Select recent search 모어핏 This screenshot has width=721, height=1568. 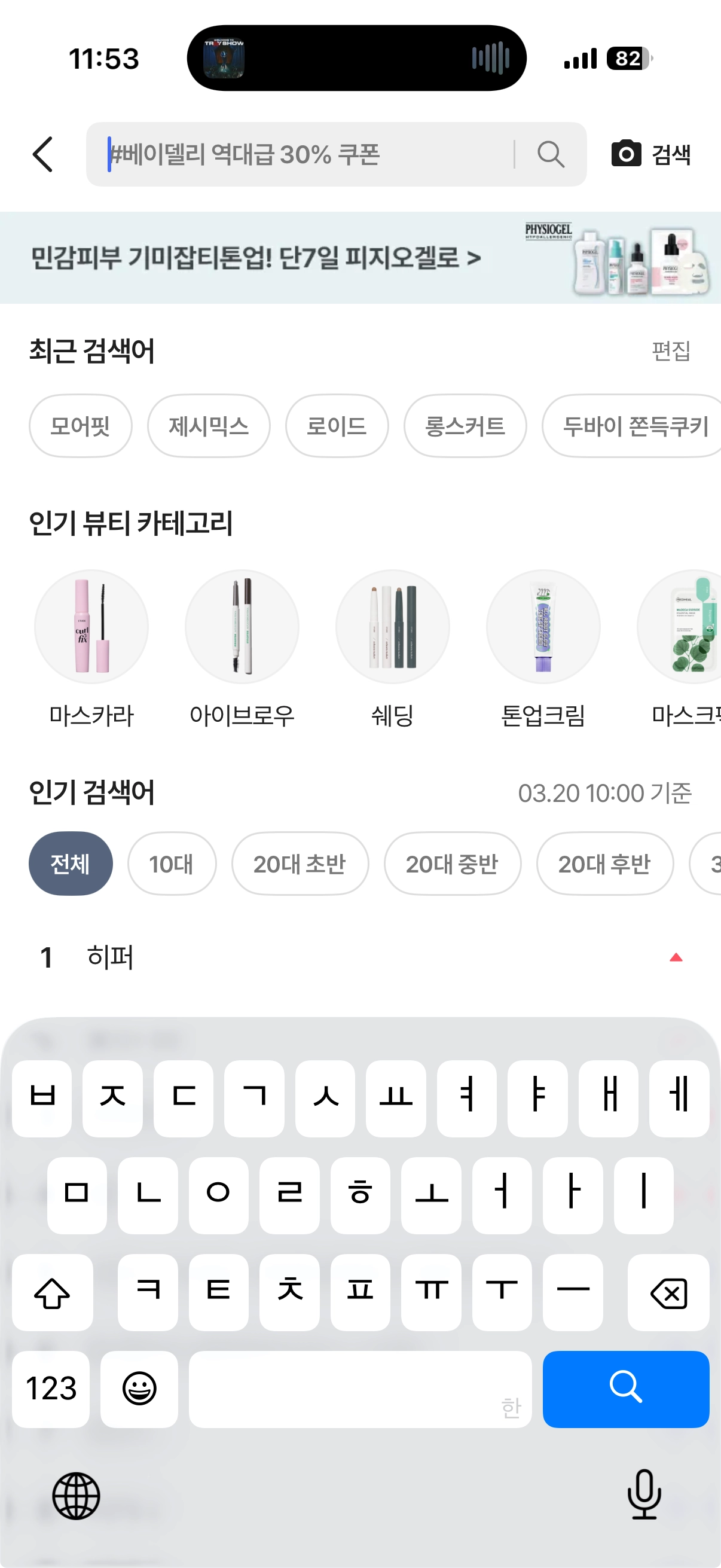(x=80, y=425)
